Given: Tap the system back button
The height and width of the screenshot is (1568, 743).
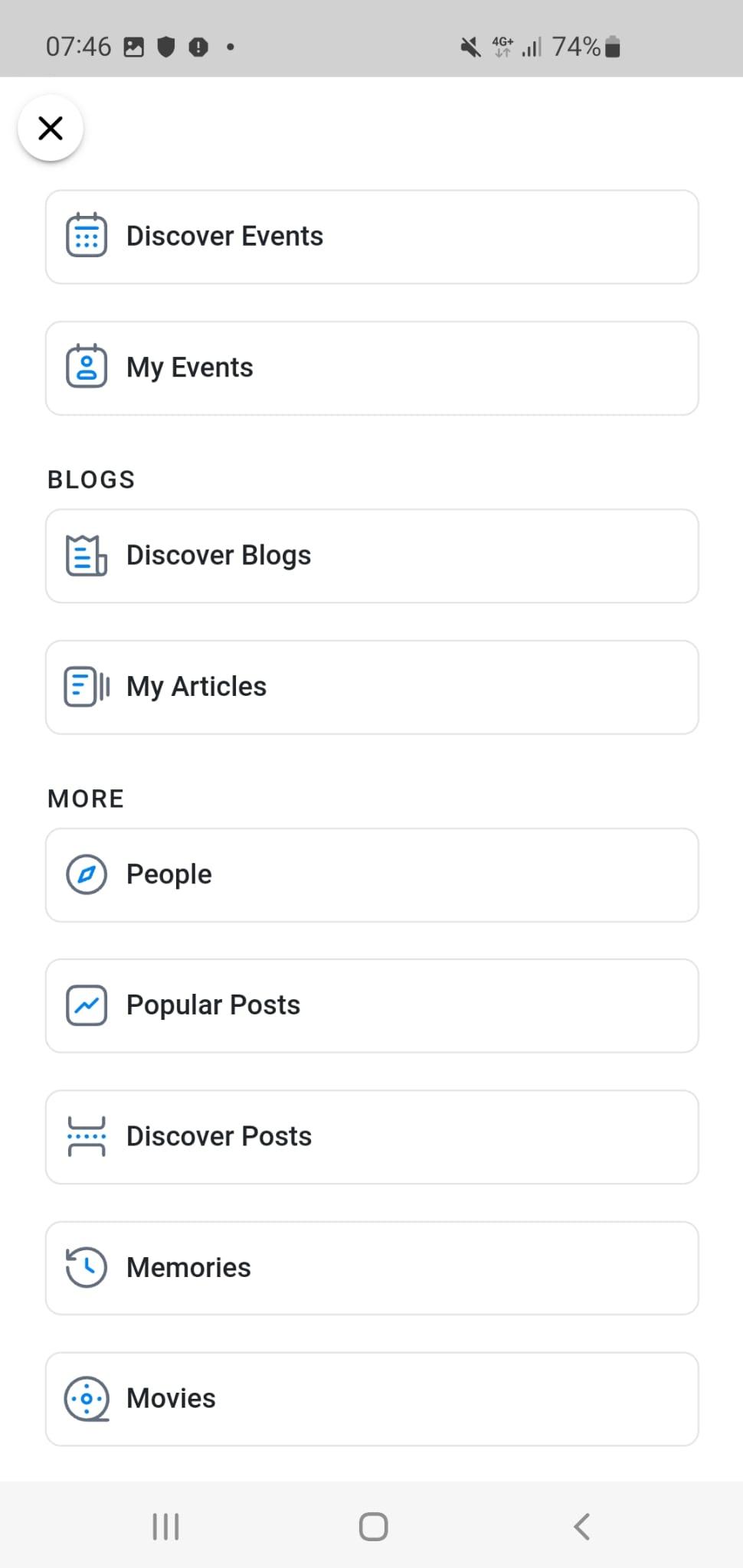Looking at the screenshot, I should [x=582, y=1526].
